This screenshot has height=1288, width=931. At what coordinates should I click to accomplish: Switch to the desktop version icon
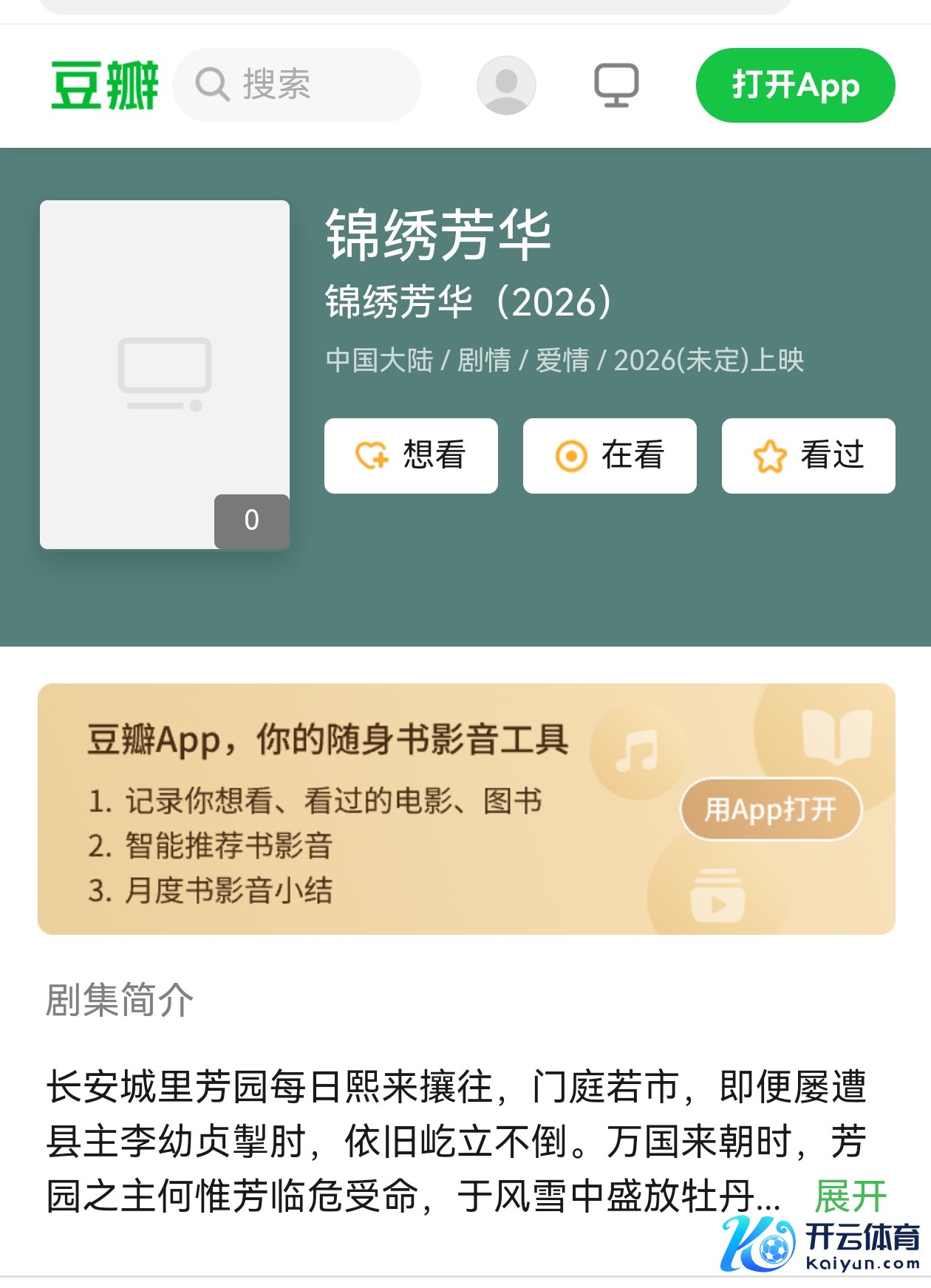click(x=616, y=85)
